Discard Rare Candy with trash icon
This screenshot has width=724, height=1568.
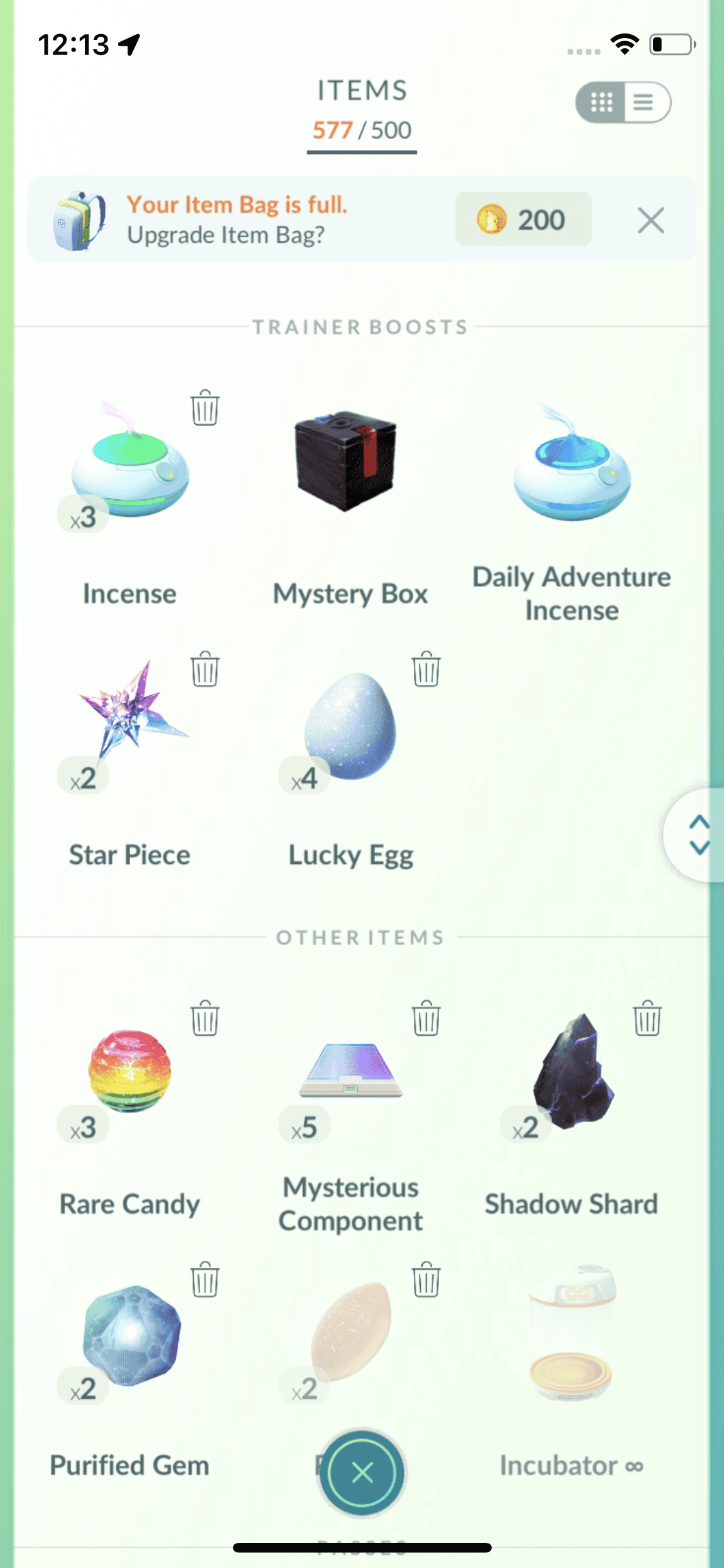click(205, 1018)
